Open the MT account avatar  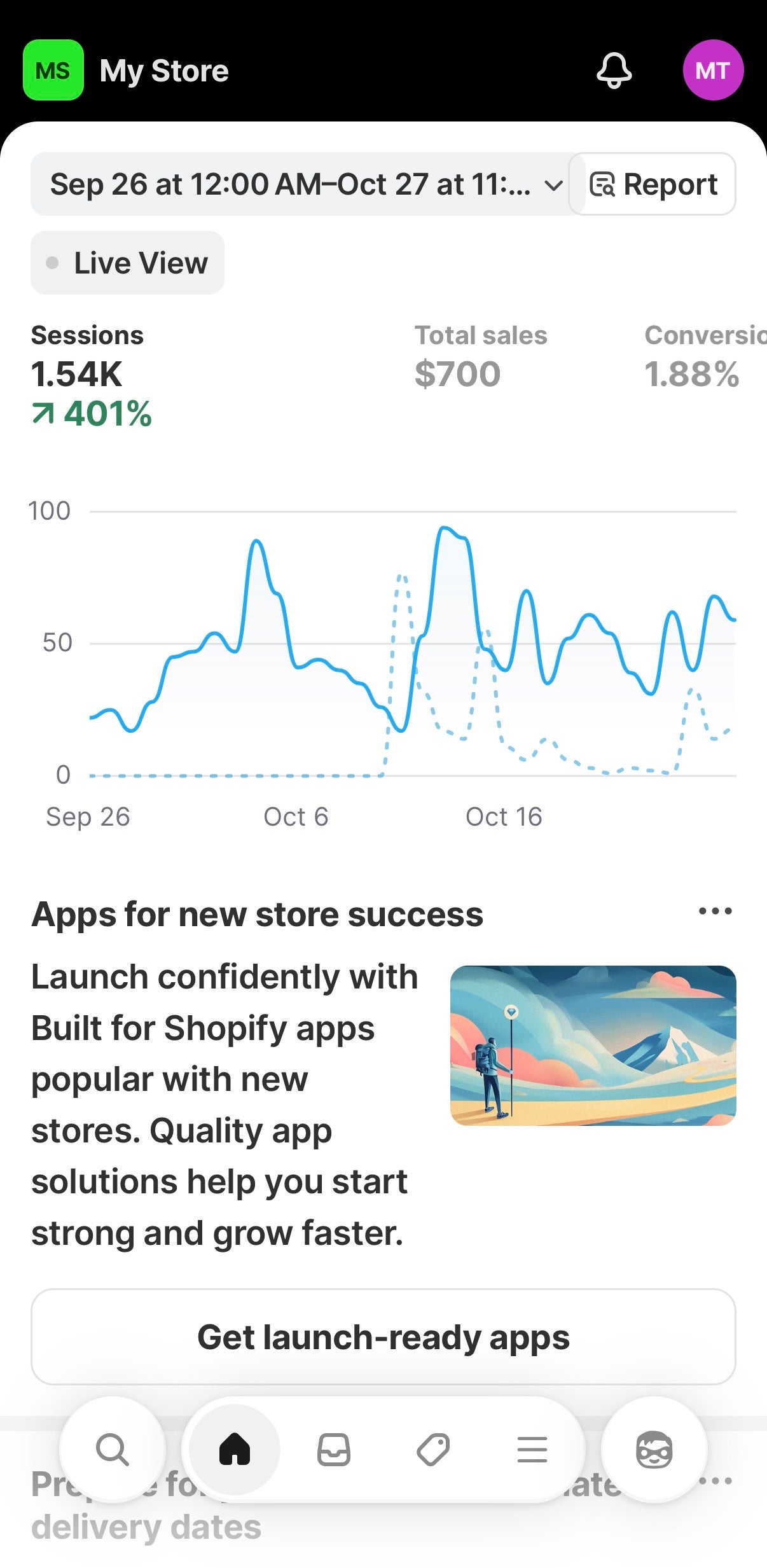point(713,71)
